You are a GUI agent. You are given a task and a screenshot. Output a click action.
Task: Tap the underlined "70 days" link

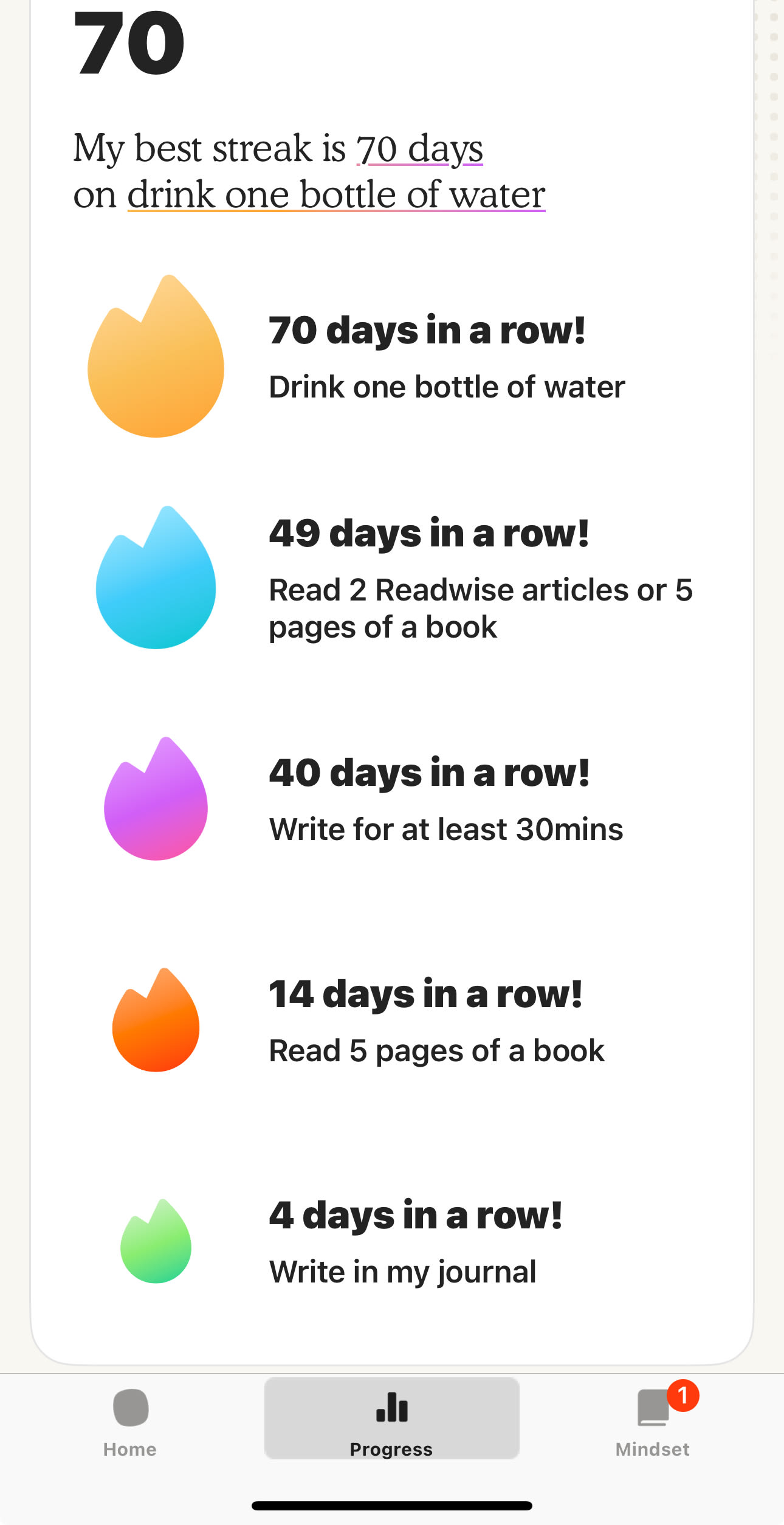419,150
